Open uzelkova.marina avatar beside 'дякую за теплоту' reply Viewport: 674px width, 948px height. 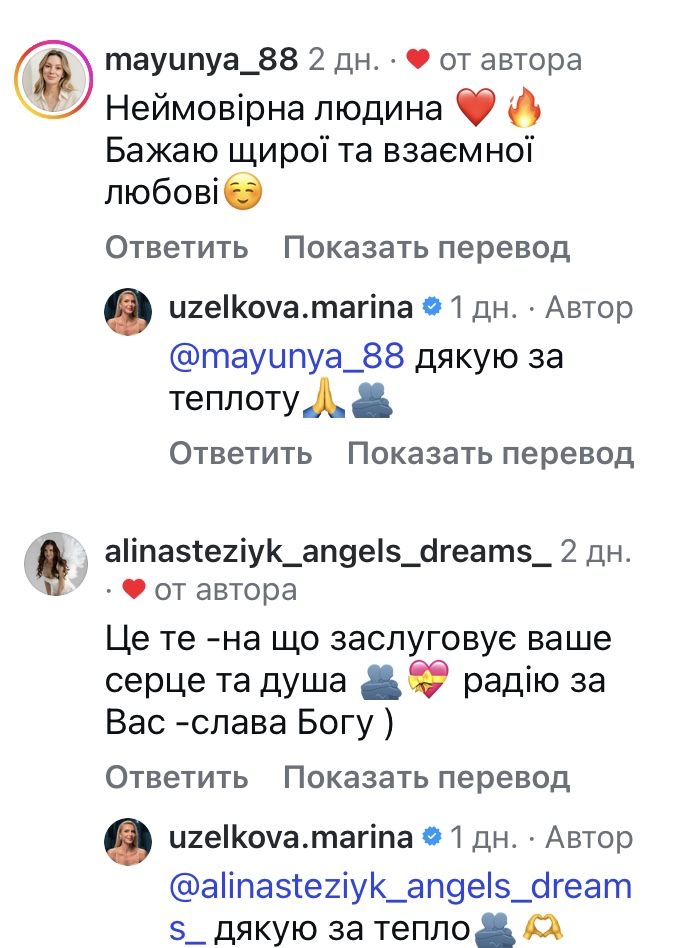coord(128,315)
